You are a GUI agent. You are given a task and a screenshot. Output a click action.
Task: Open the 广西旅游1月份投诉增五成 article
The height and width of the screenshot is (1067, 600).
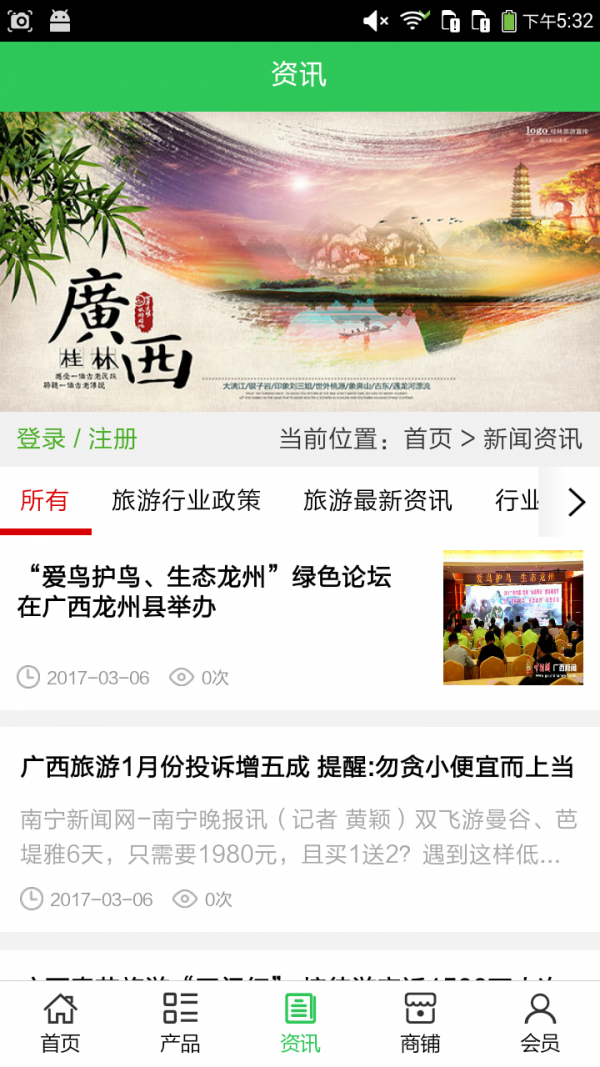pyautogui.click(x=297, y=767)
